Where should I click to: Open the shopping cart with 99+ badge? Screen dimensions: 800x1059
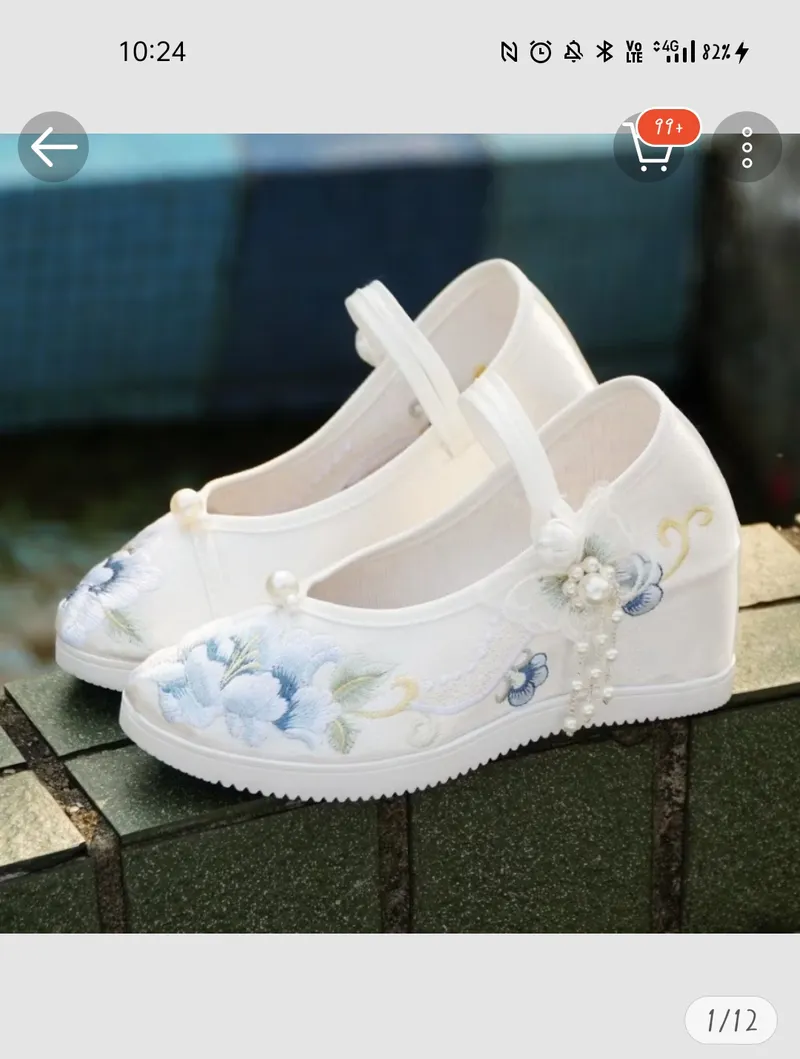click(x=649, y=148)
